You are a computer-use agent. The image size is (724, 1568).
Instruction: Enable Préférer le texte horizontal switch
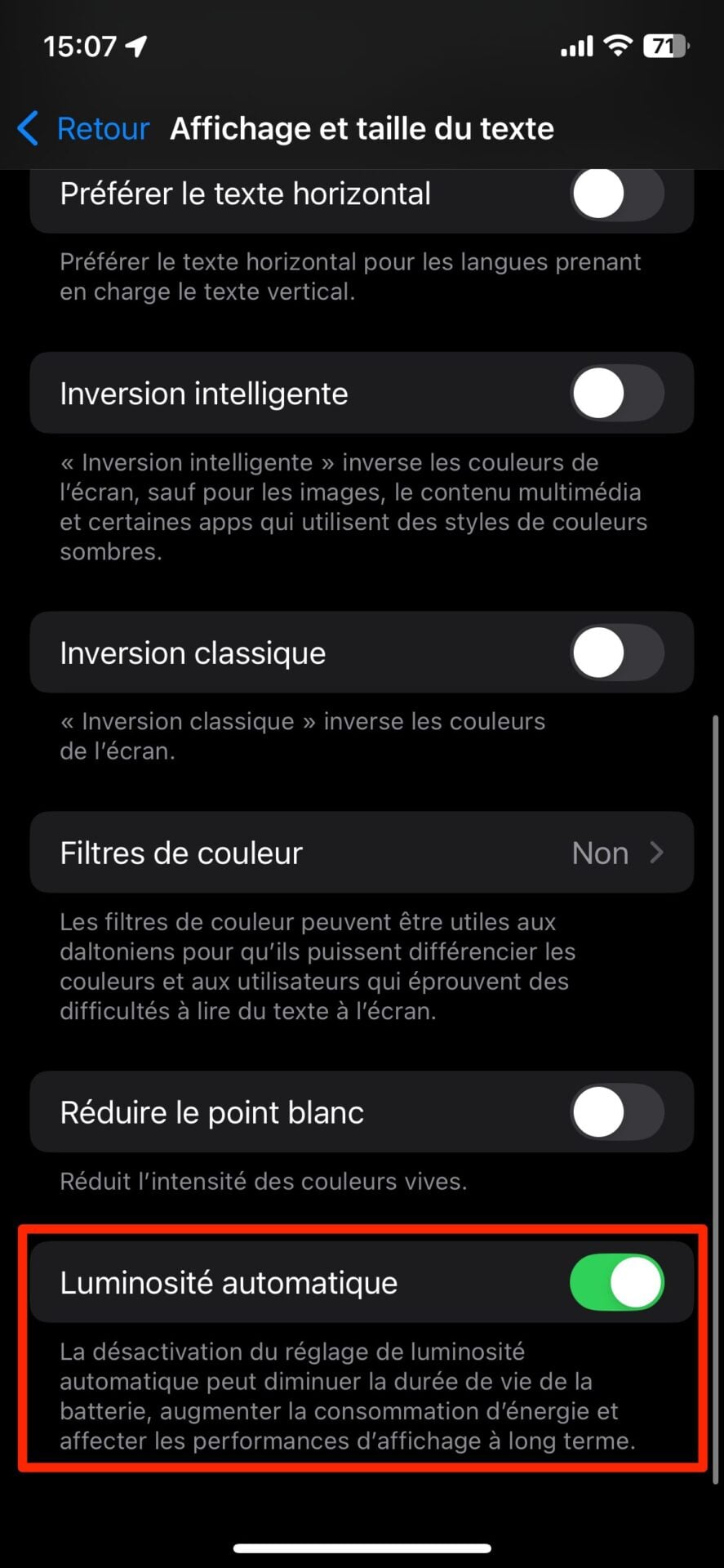pos(616,194)
